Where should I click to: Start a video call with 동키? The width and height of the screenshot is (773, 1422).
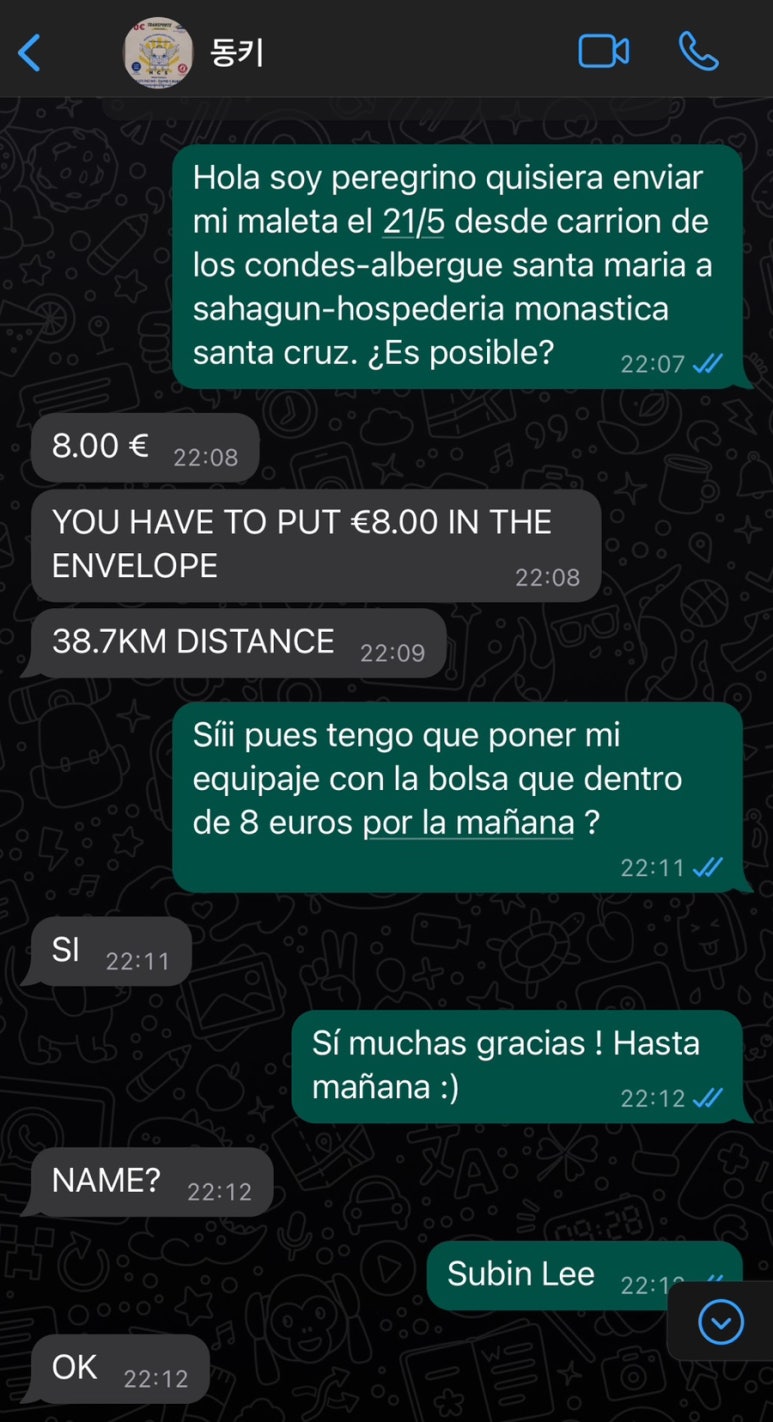[x=604, y=52]
